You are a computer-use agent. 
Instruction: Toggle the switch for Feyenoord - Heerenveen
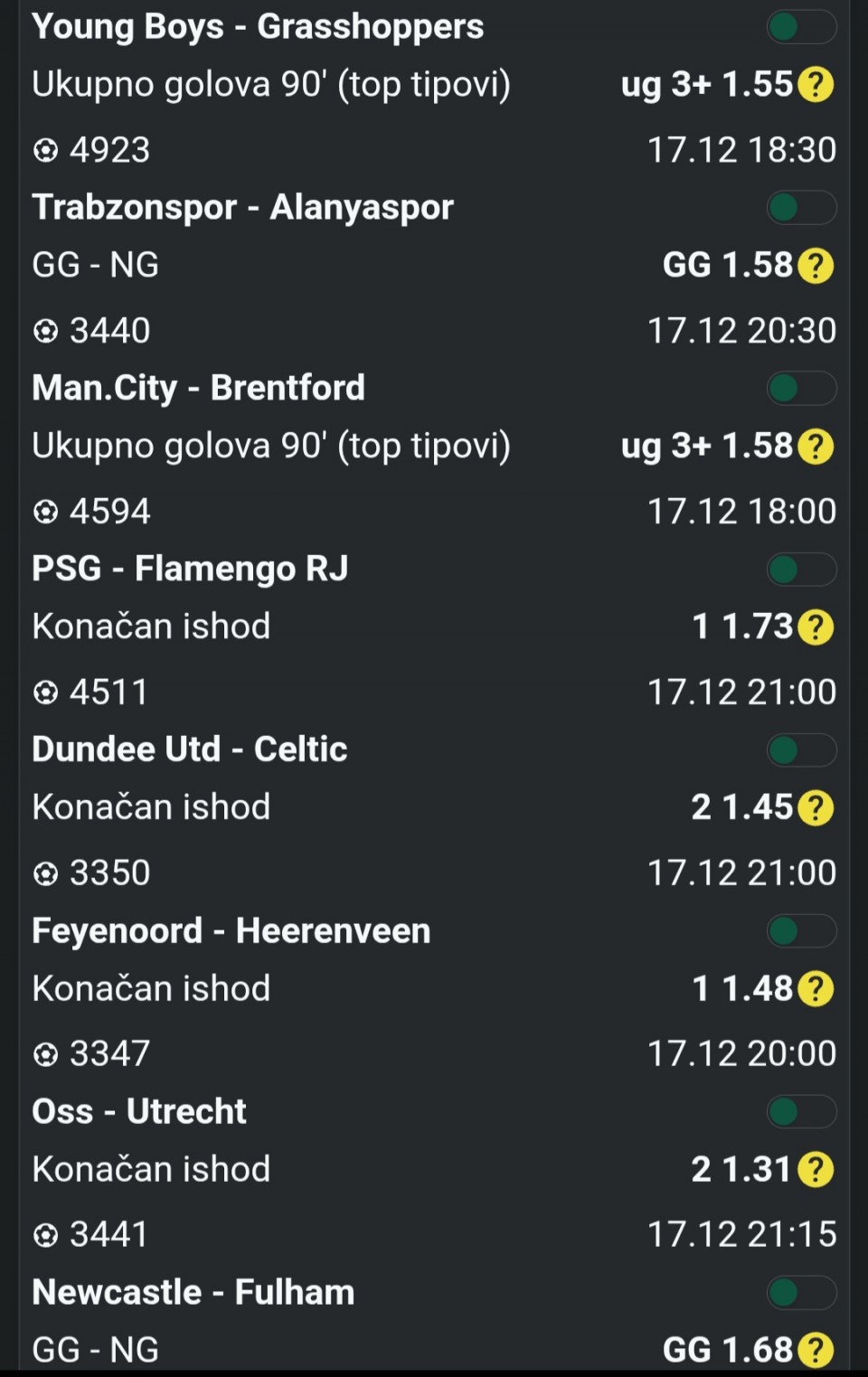(801, 931)
